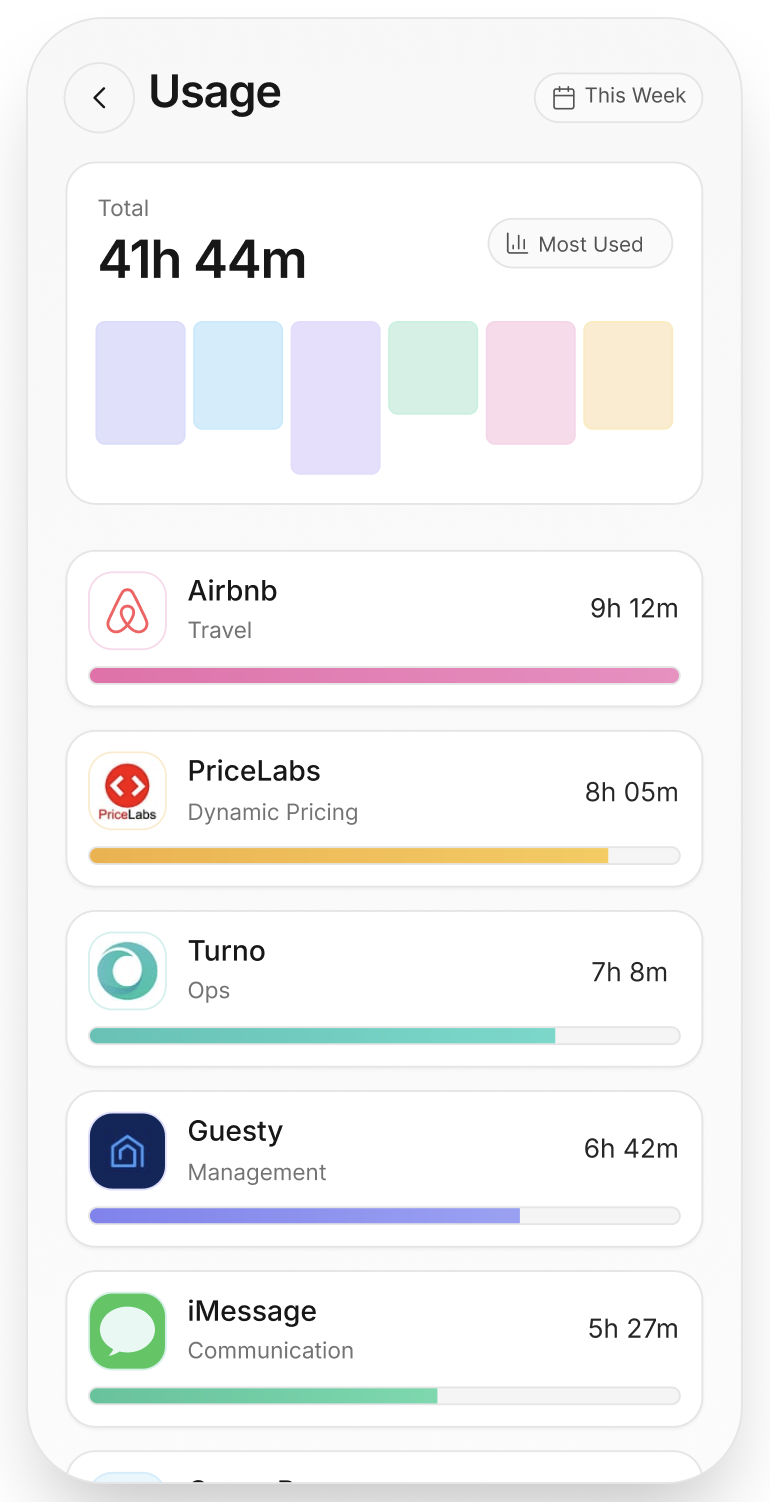Select the Airbnb app icon
This screenshot has width=770, height=1502.
click(x=127, y=610)
